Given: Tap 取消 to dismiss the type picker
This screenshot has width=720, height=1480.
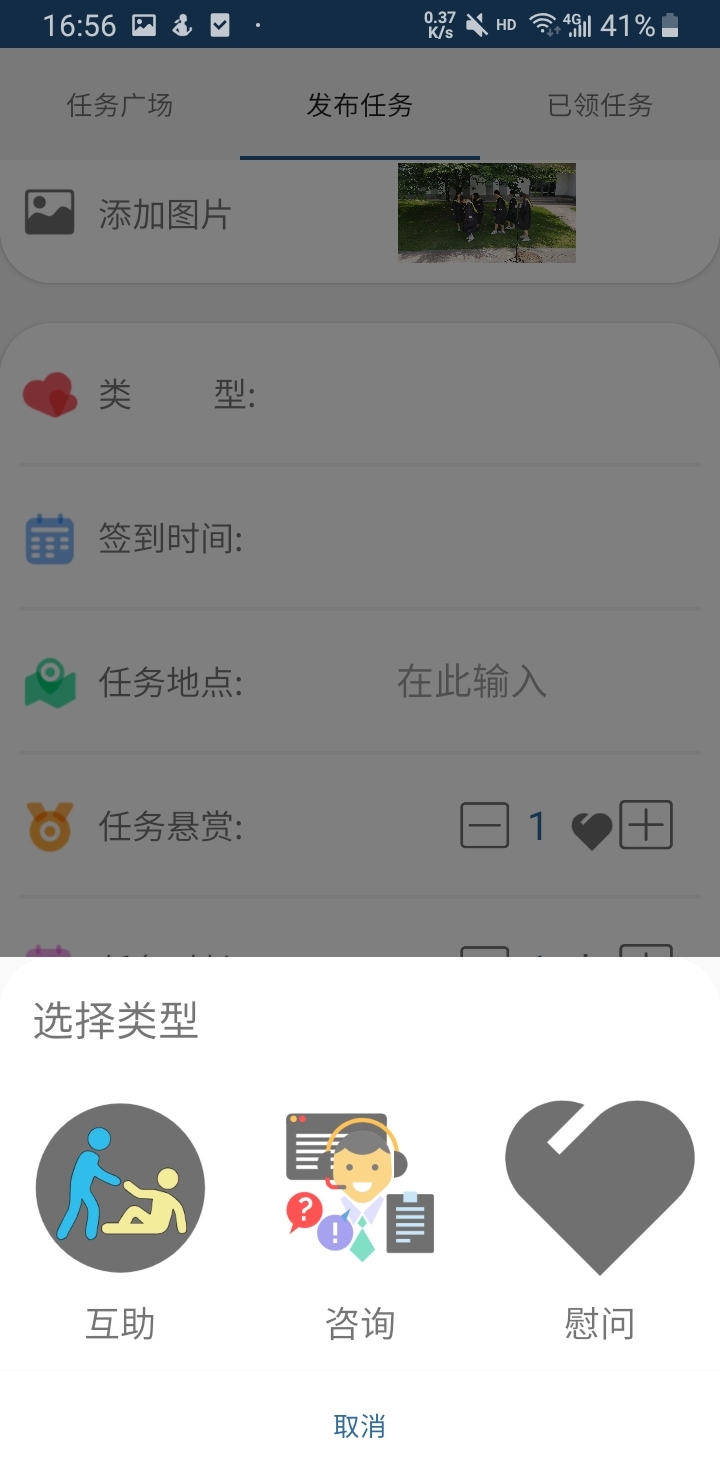Looking at the screenshot, I should pos(360,1426).
